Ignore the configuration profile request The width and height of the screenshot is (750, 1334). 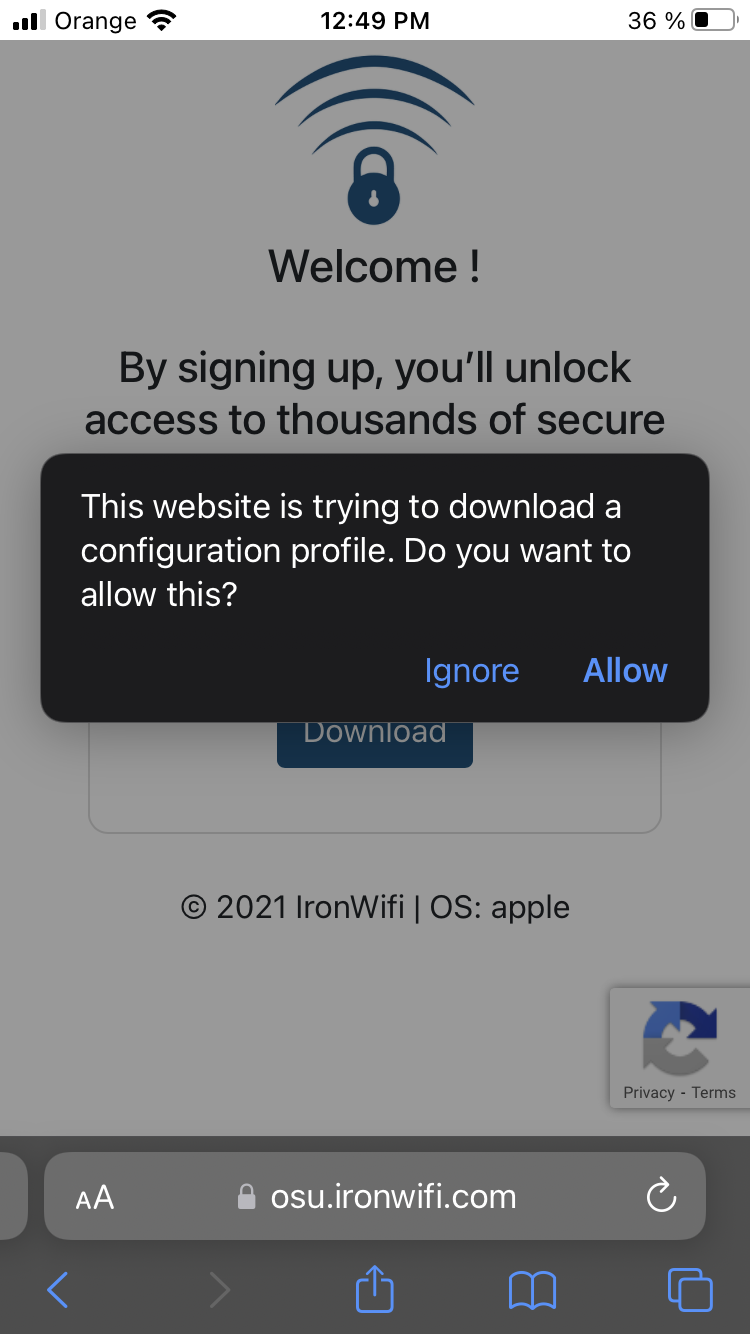472,670
